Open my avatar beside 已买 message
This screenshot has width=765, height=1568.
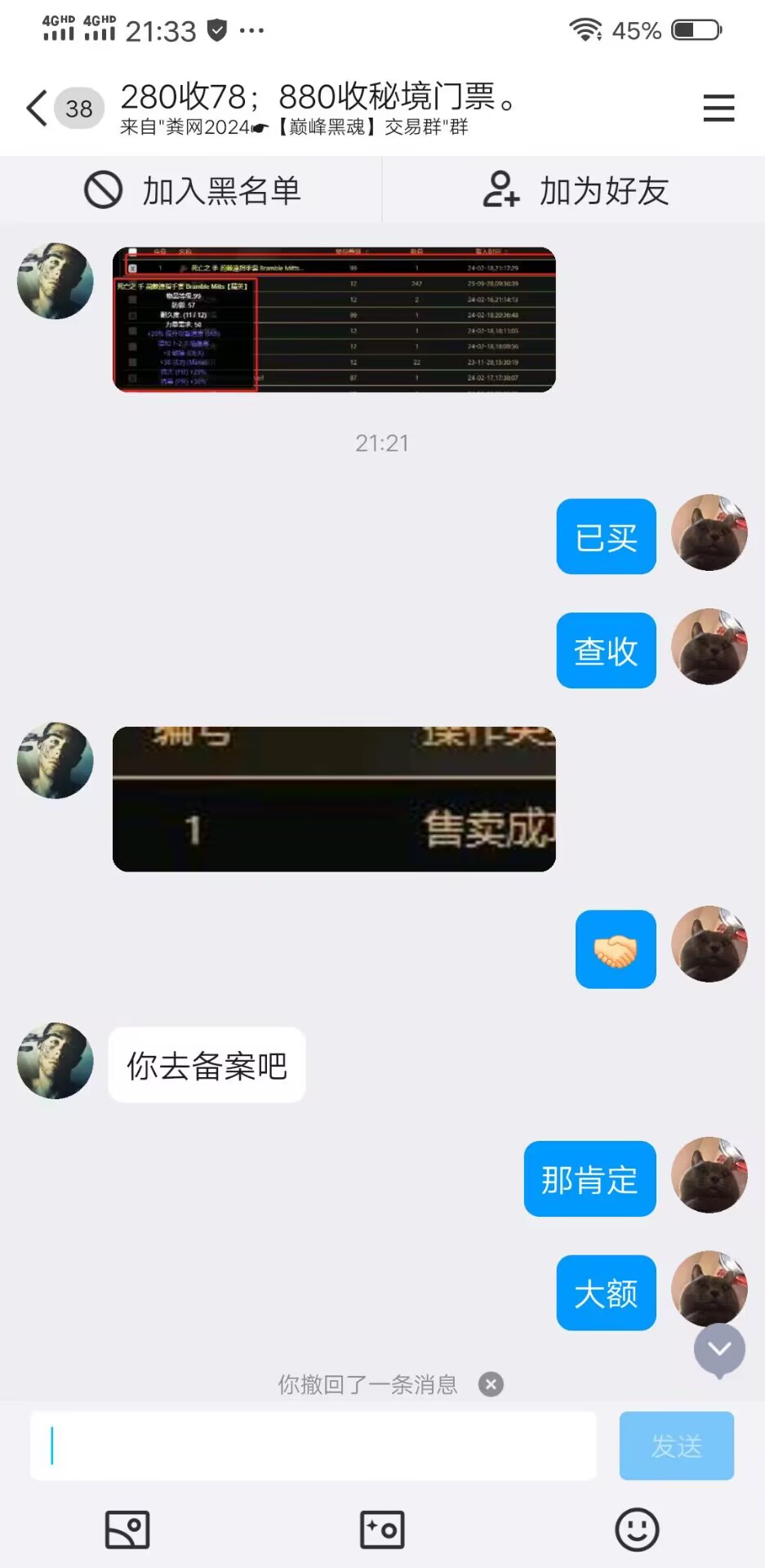pos(709,532)
